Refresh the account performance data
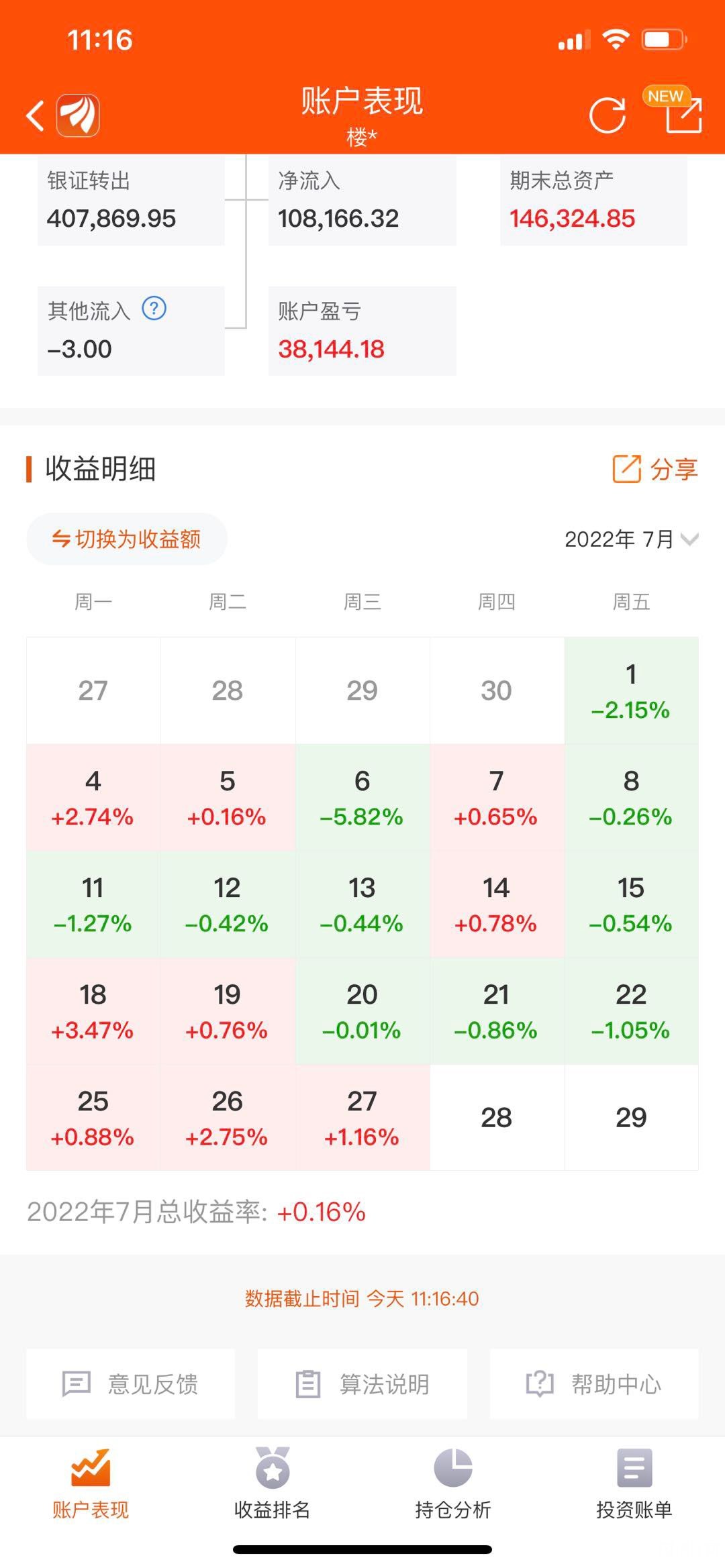 point(608,115)
